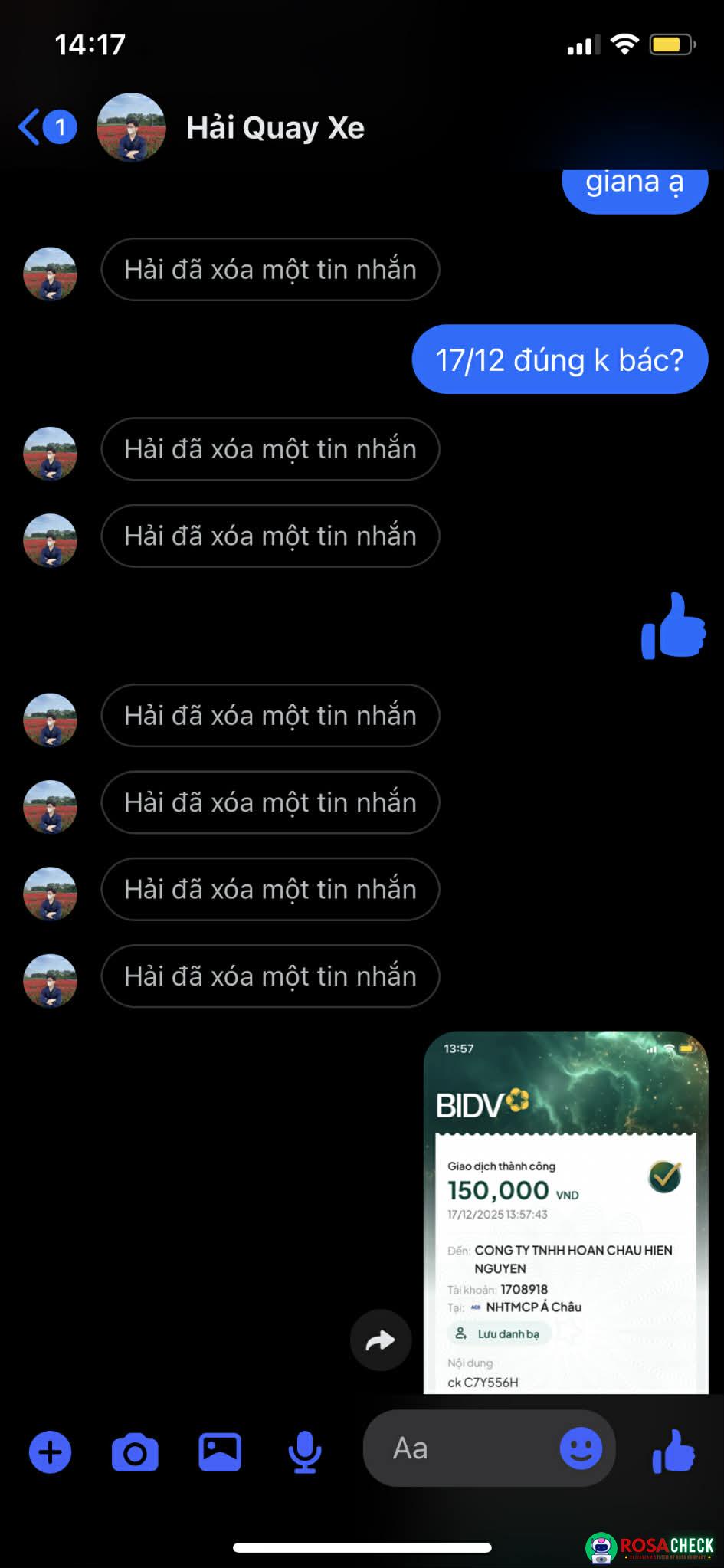Screen dimensions: 724x1568
Task: Open the BIDV transaction screenshot
Action: click(565, 1219)
